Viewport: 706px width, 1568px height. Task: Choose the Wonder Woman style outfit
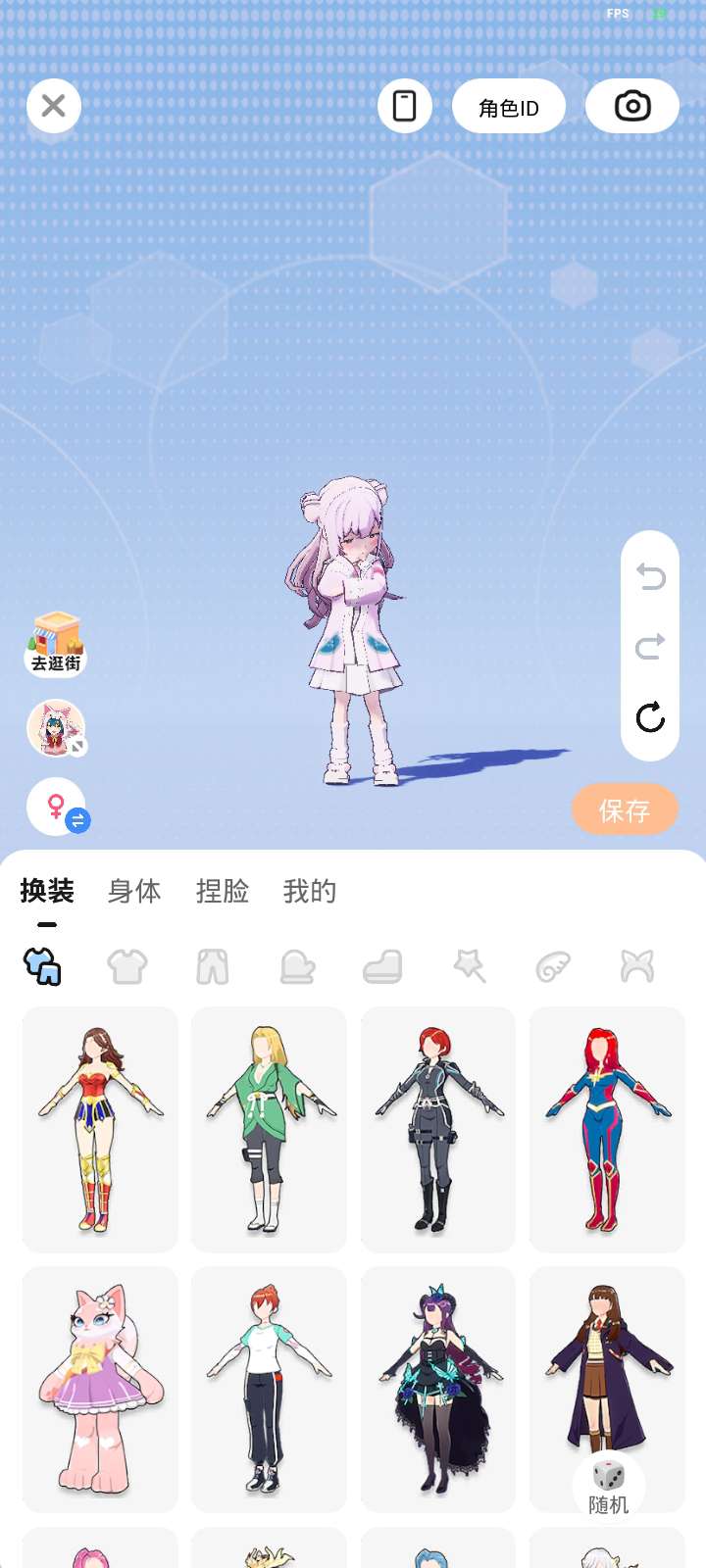[x=100, y=1129]
